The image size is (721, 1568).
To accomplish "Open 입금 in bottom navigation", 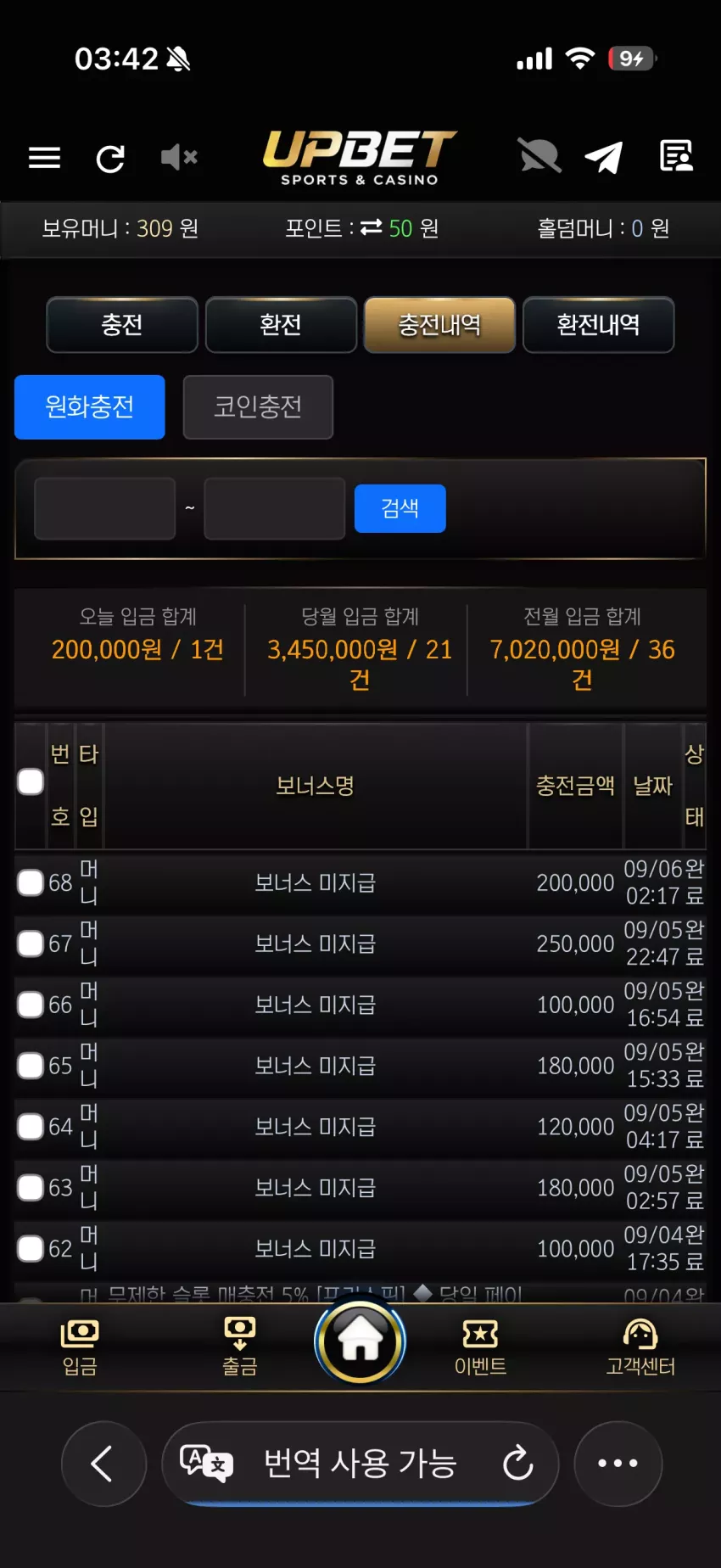I will point(80,1347).
